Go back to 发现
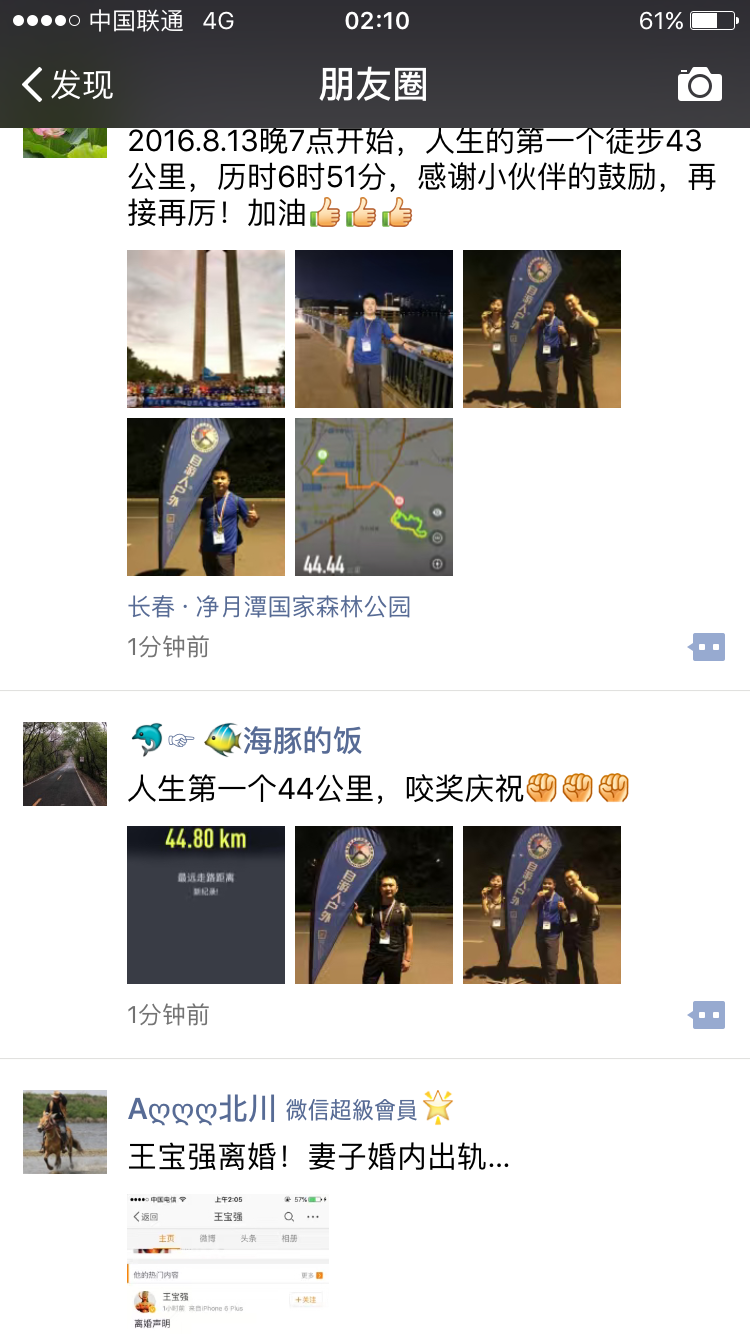The height and width of the screenshot is (1334, 750). [x=68, y=85]
